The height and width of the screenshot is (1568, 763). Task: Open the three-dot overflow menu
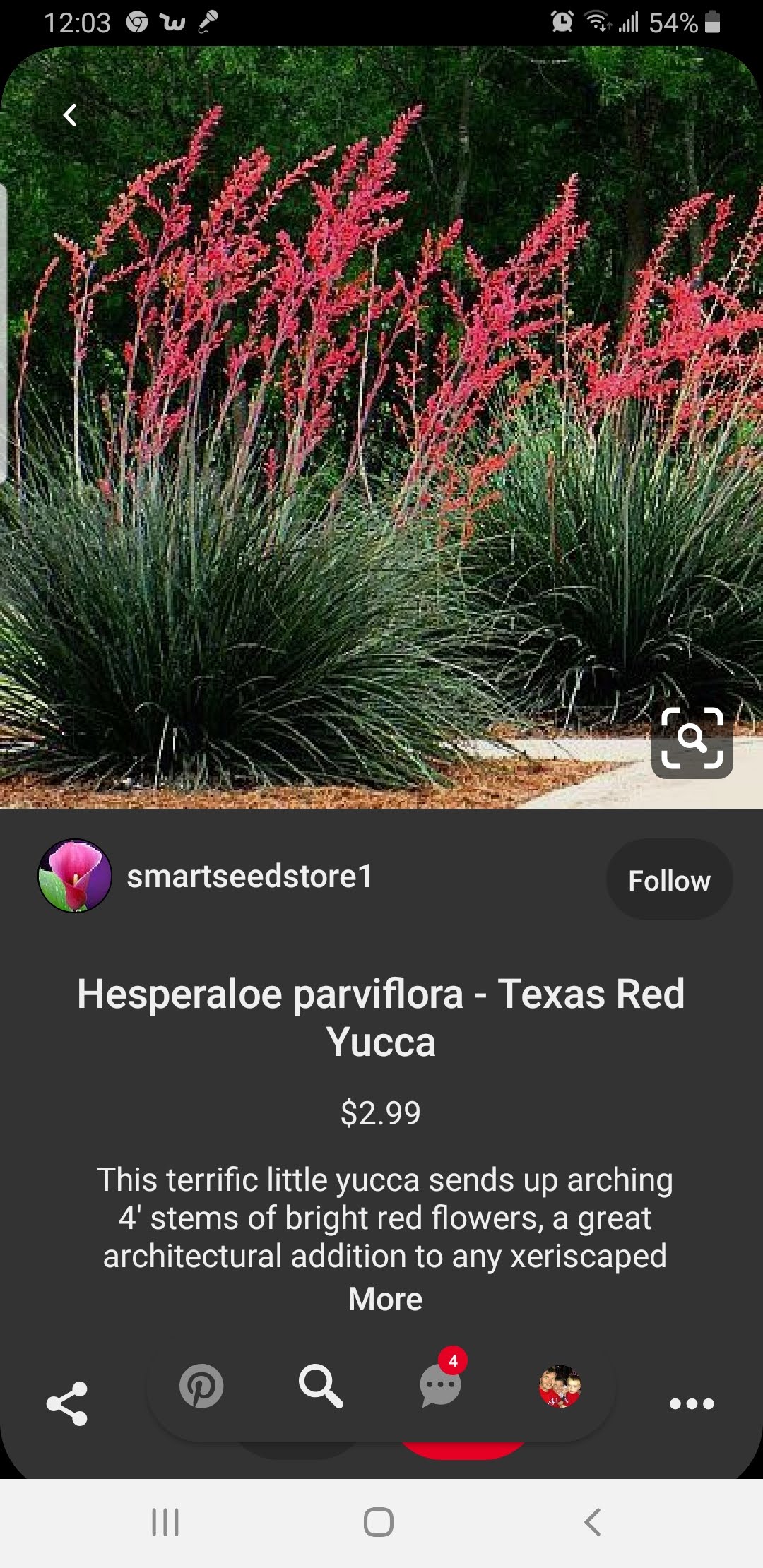pyautogui.click(x=692, y=1403)
